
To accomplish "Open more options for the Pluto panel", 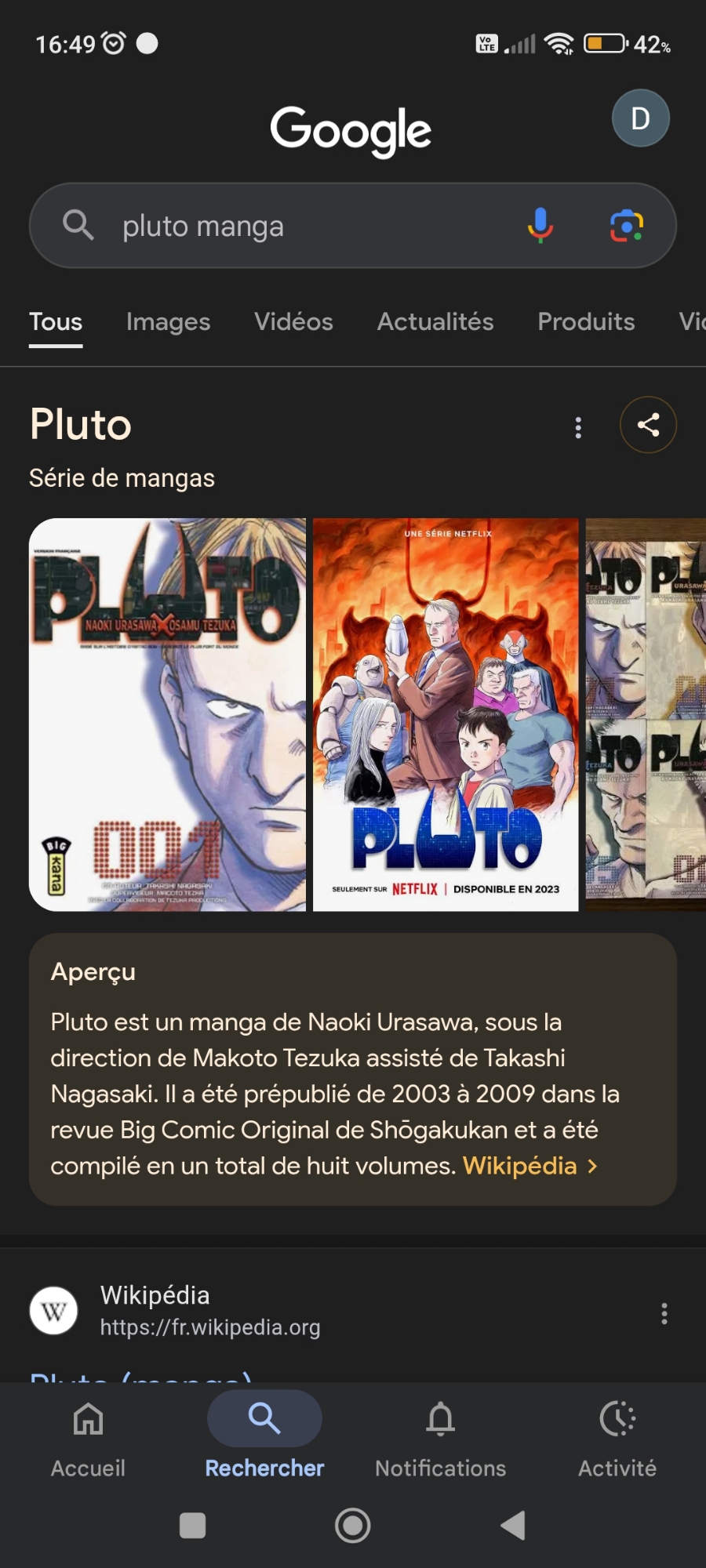I will pos(578,427).
